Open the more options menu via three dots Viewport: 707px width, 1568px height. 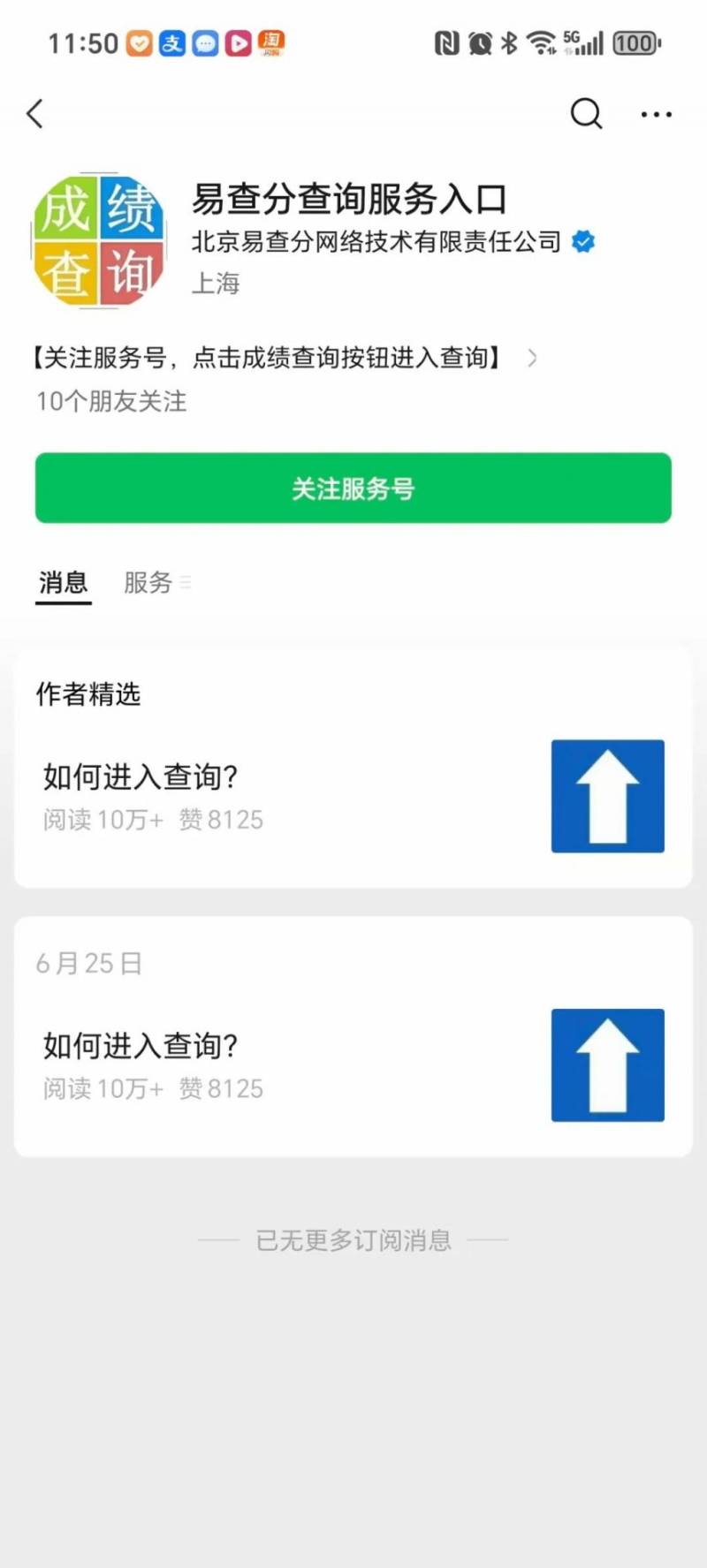coord(656,115)
